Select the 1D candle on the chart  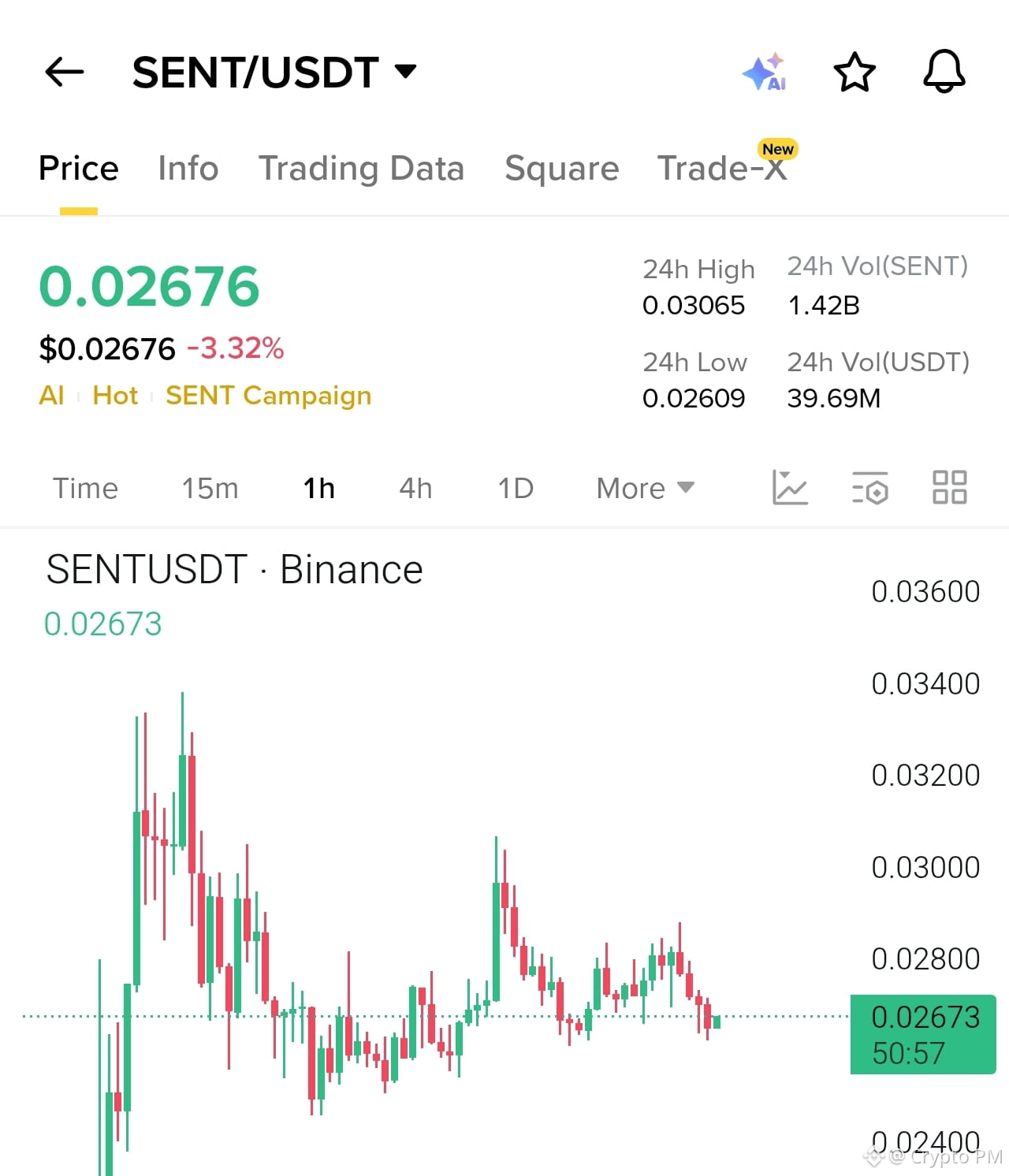(515, 488)
